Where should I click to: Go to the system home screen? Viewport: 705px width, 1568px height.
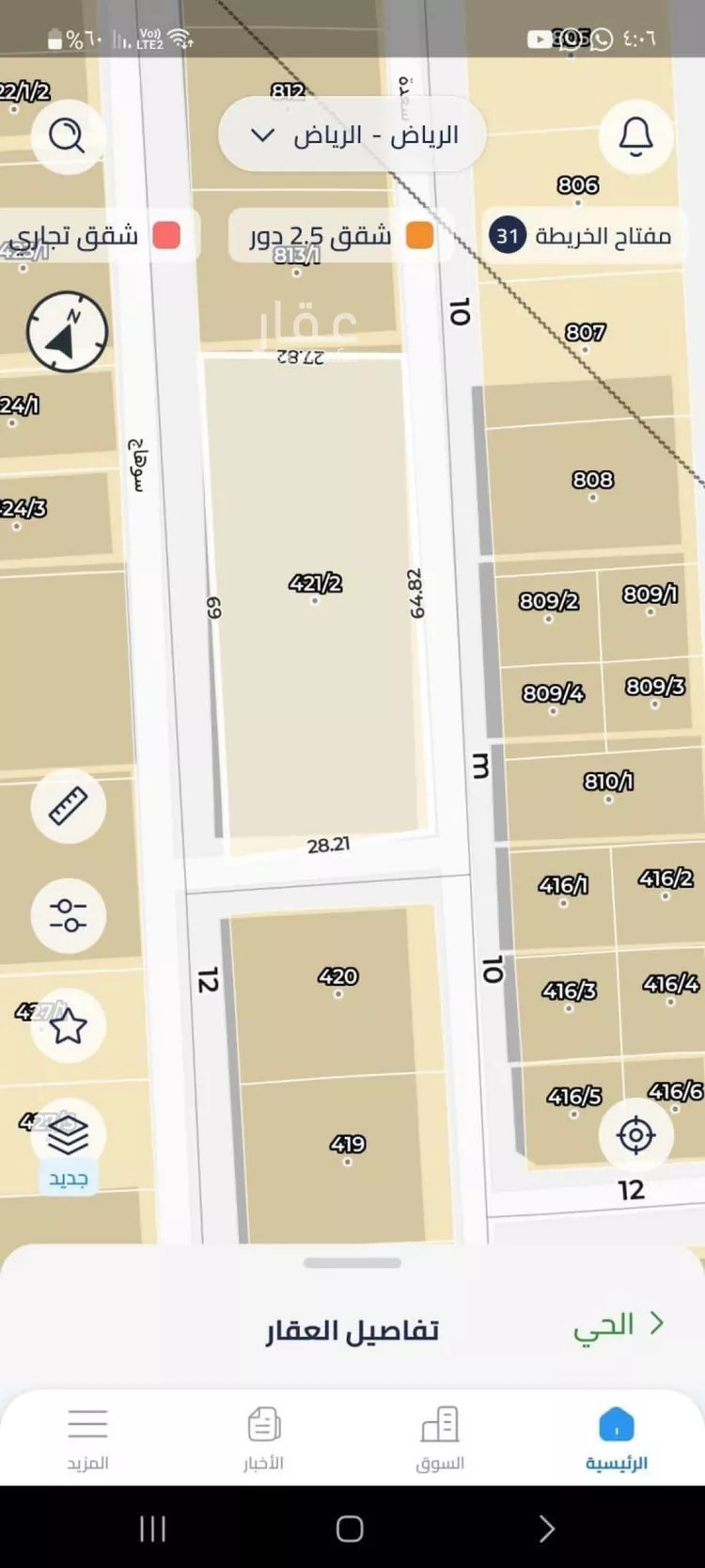pyautogui.click(x=350, y=1528)
